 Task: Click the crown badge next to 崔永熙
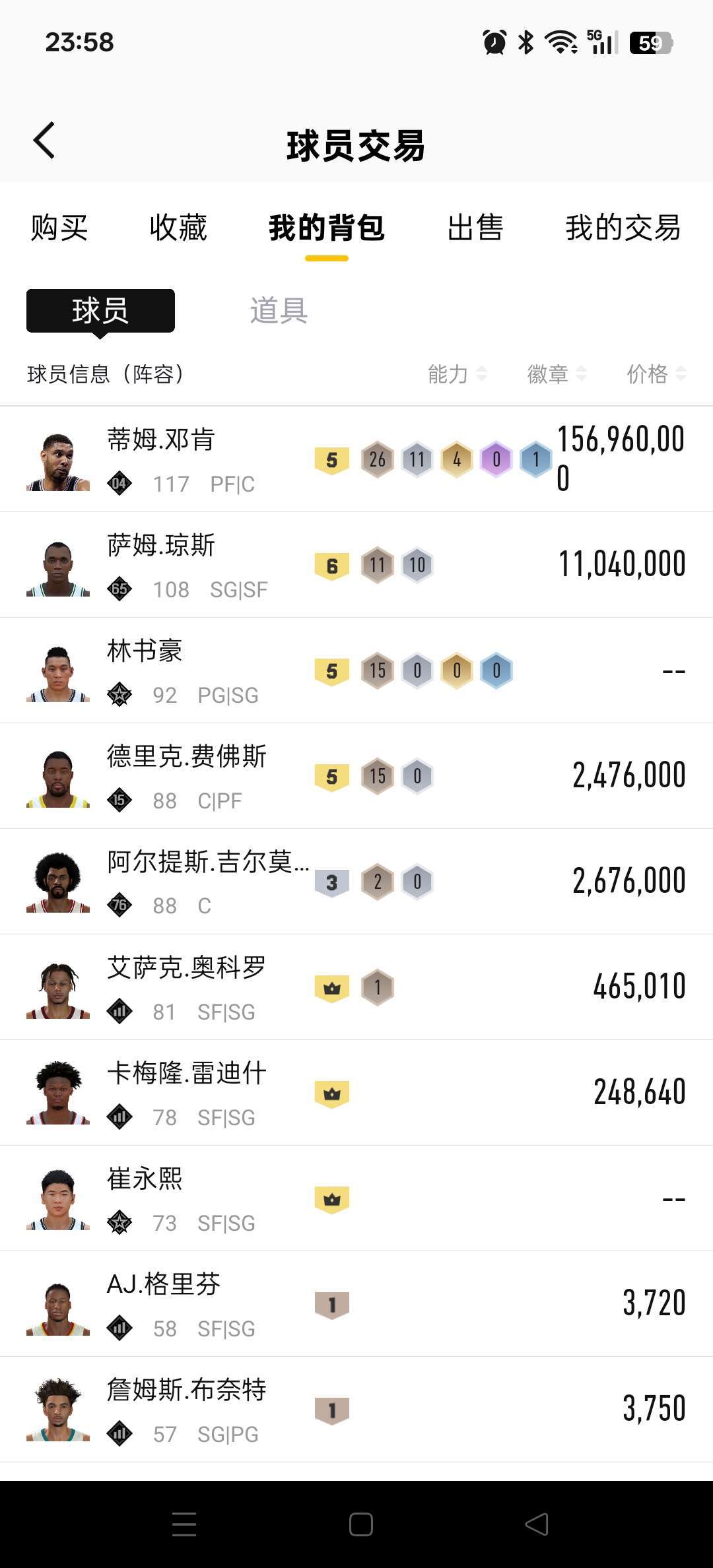point(333,1198)
